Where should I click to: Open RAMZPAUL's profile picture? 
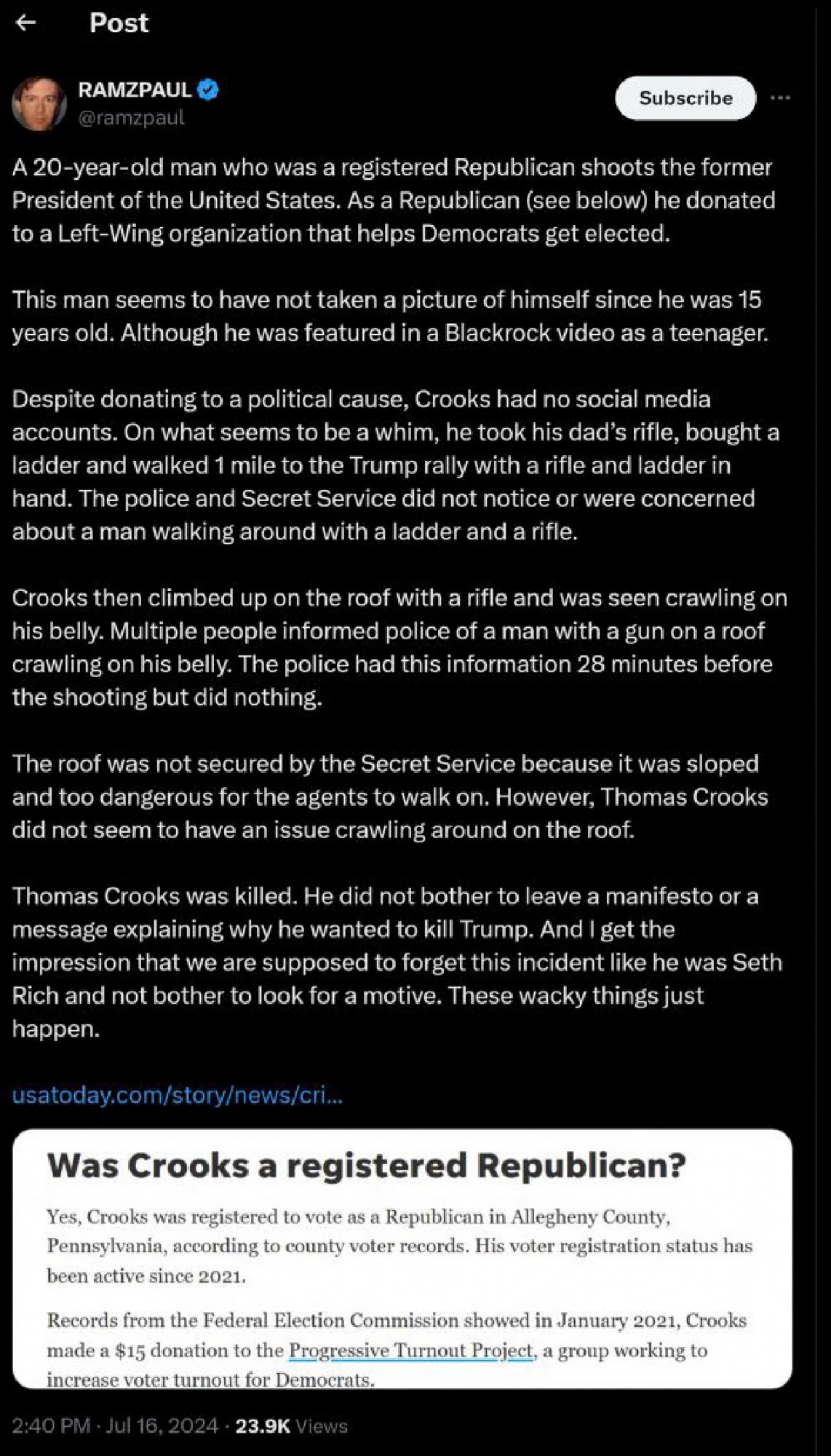pos(39,103)
